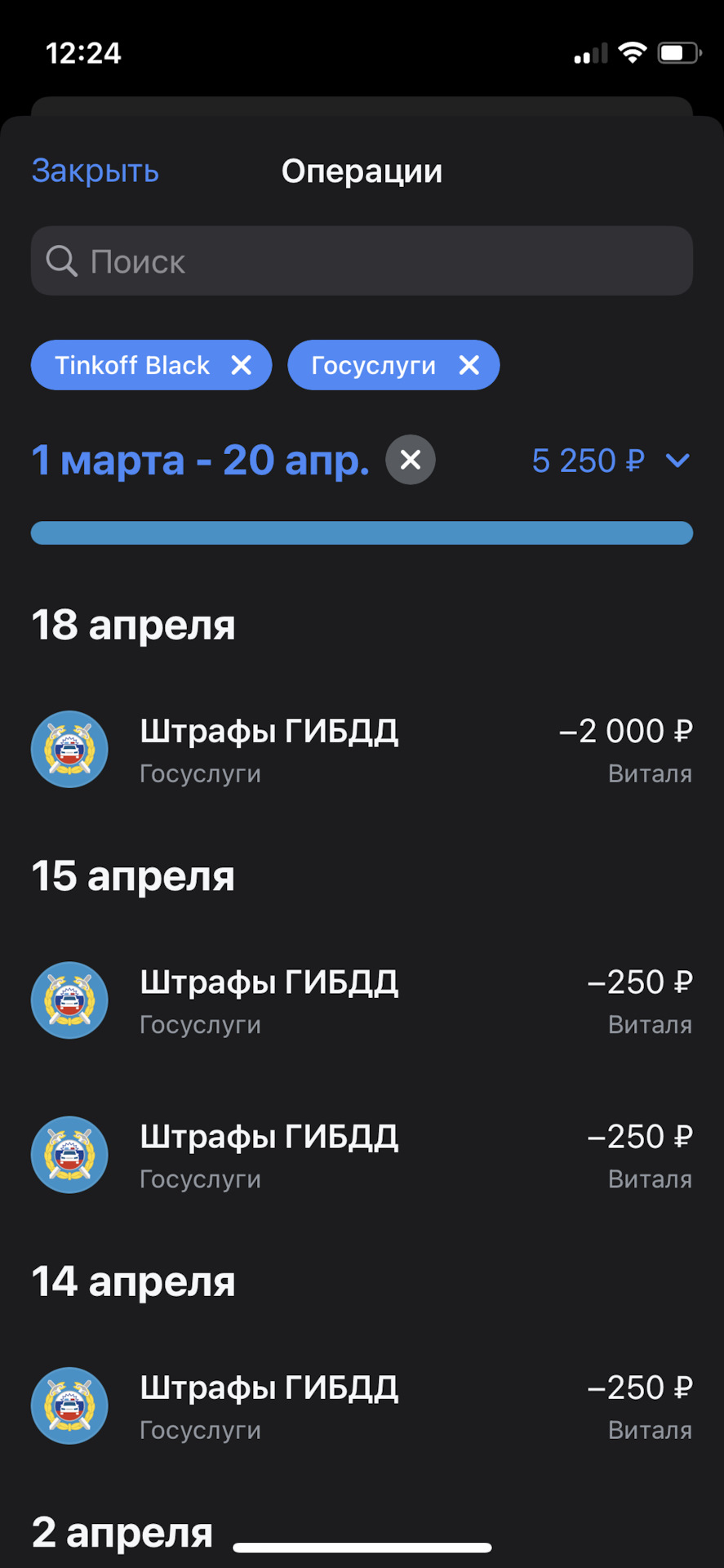Screen dimensions: 724x1568
Task: Tap the Поиск search field
Action: [362, 261]
